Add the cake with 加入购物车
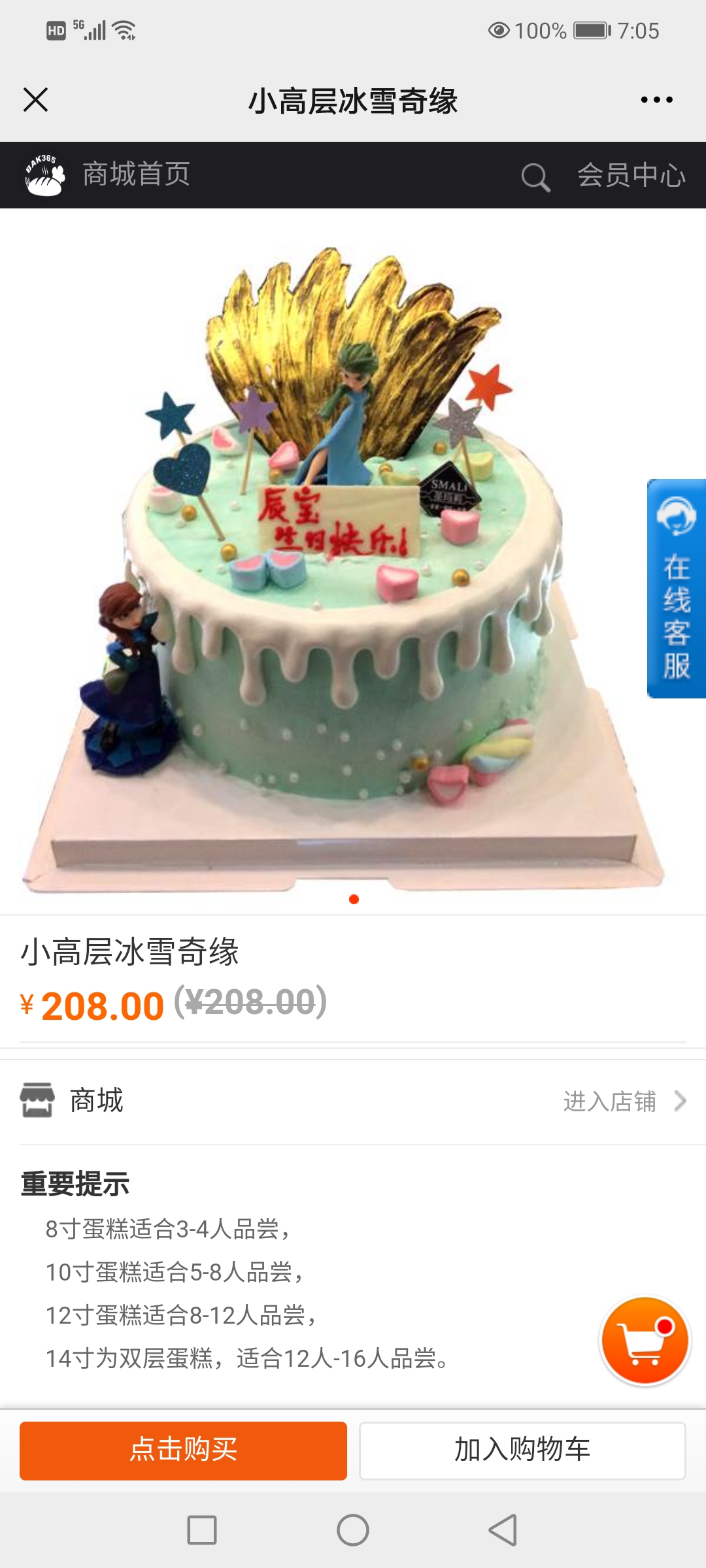The image size is (706, 1568). point(522,1450)
